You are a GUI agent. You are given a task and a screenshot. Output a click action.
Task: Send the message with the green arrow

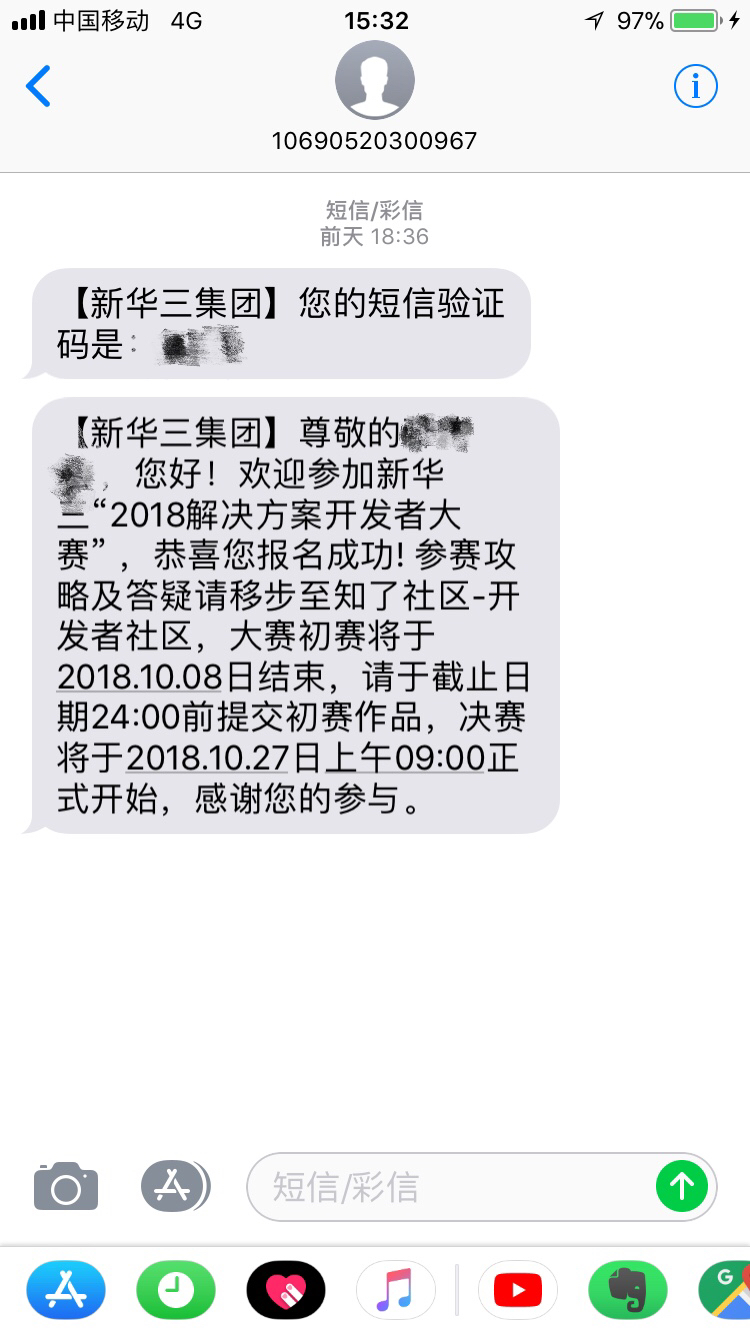point(682,1187)
